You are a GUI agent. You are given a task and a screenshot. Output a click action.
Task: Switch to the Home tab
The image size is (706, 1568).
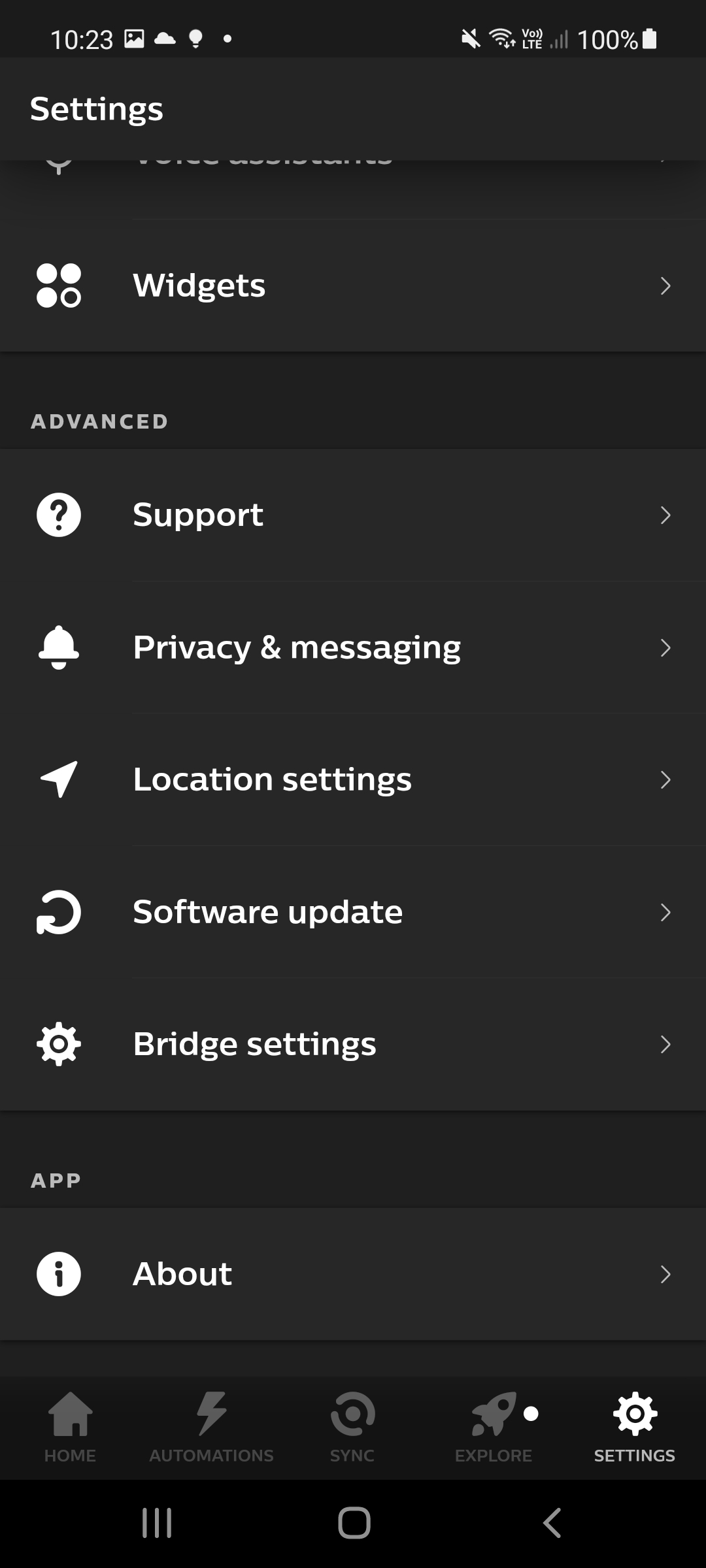click(x=71, y=1427)
